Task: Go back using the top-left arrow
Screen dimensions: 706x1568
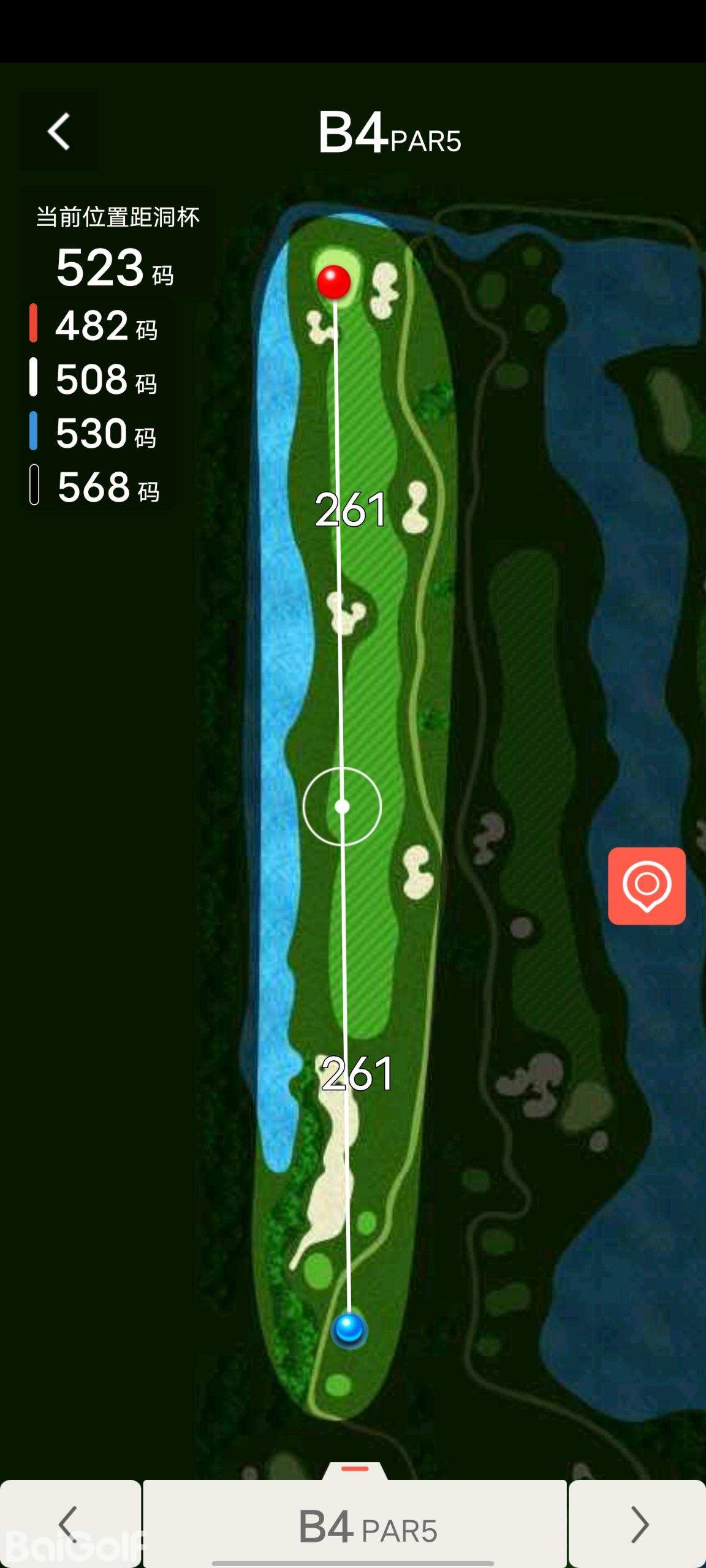Action: tap(59, 131)
